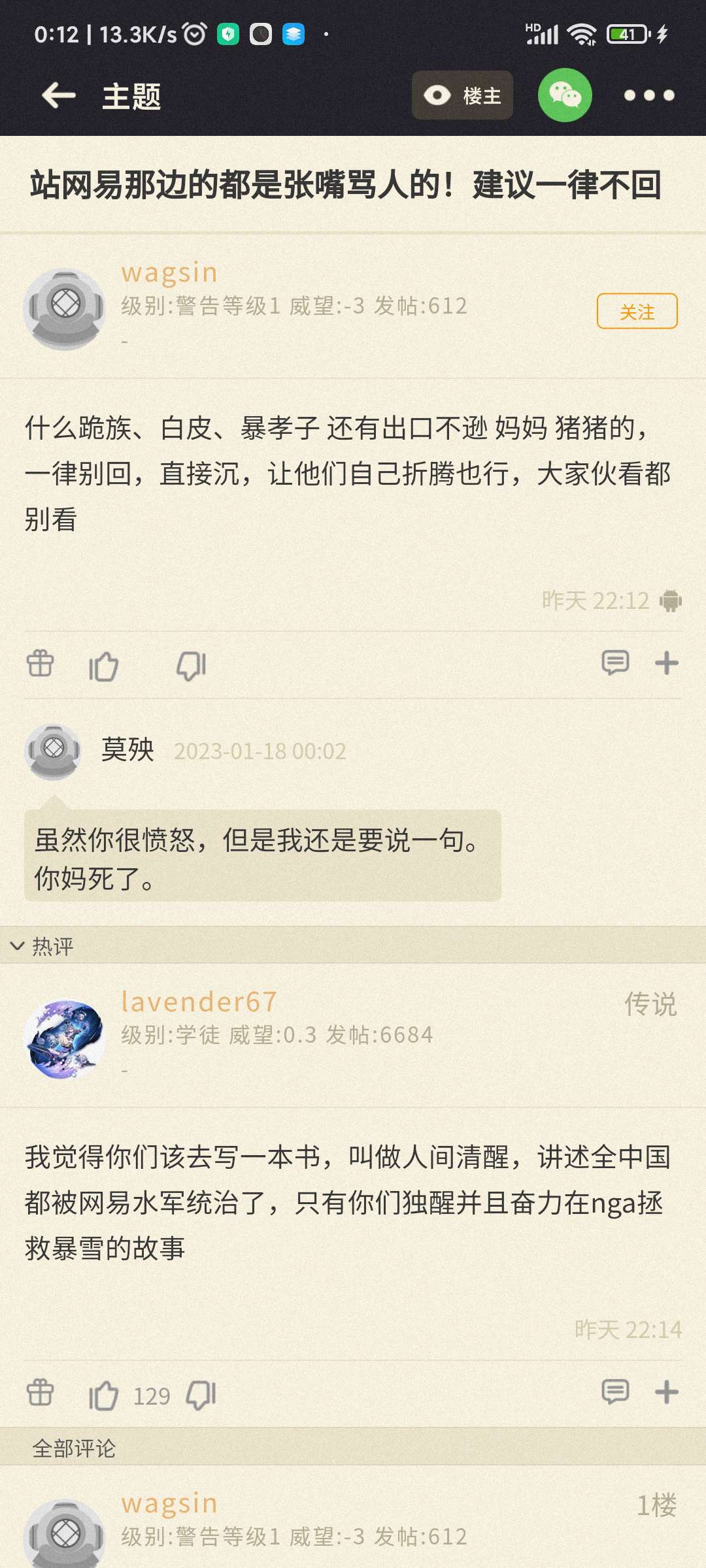Open the plus menu on lavender67's comment
Viewport: 706px width, 1568px height.
[x=666, y=1392]
